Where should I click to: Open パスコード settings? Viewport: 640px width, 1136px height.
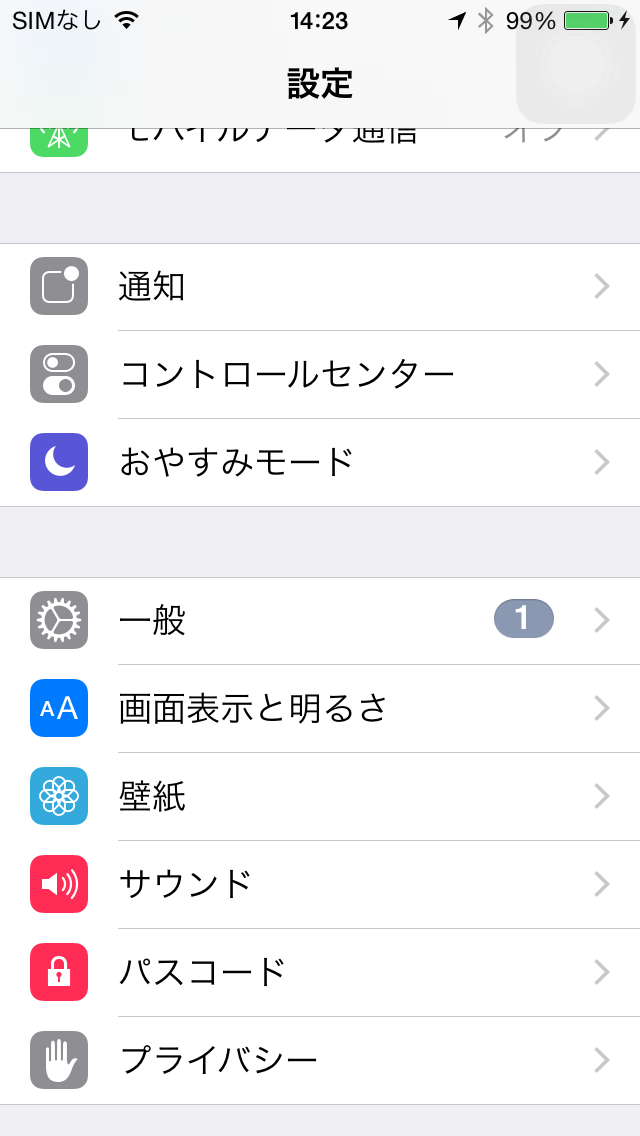click(320, 972)
